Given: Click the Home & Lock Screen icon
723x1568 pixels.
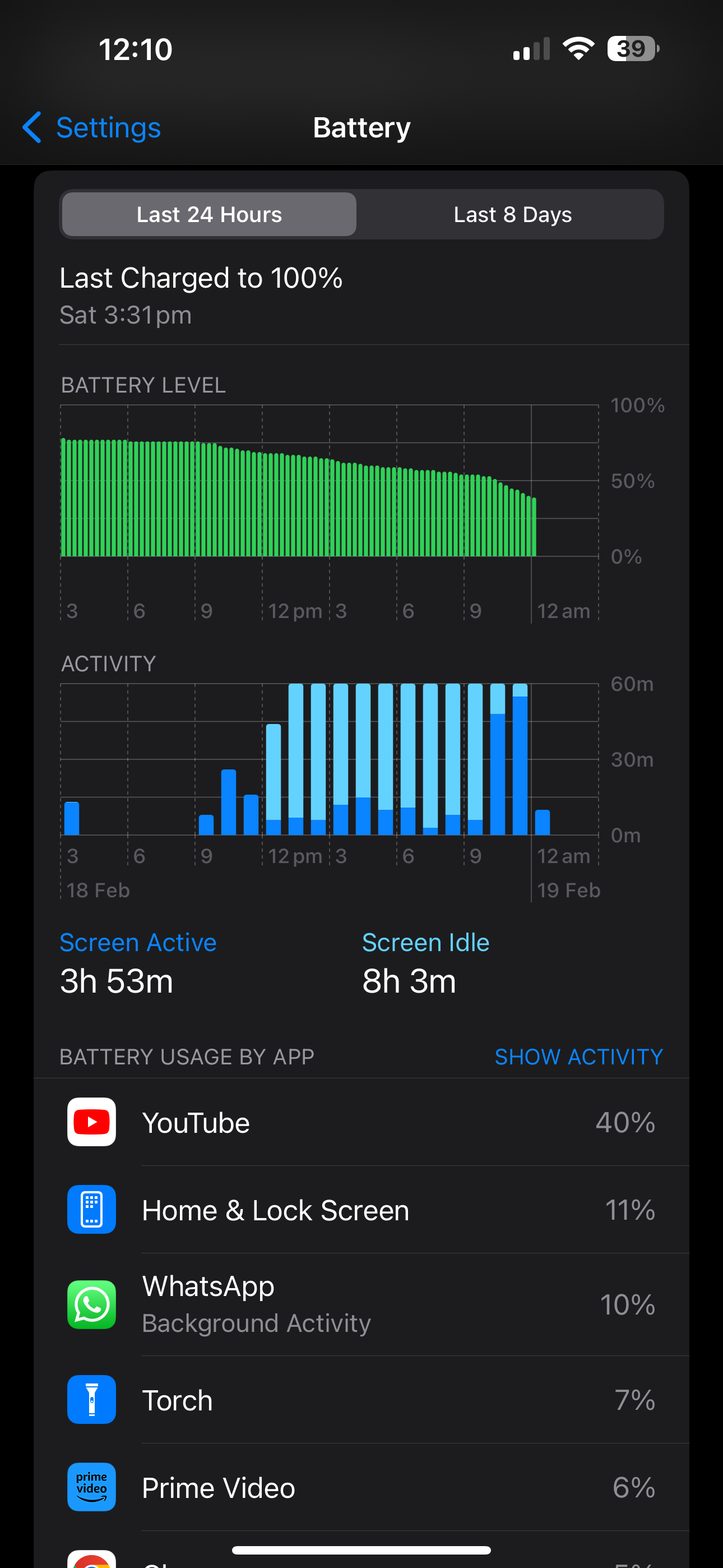Looking at the screenshot, I should [91, 1210].
